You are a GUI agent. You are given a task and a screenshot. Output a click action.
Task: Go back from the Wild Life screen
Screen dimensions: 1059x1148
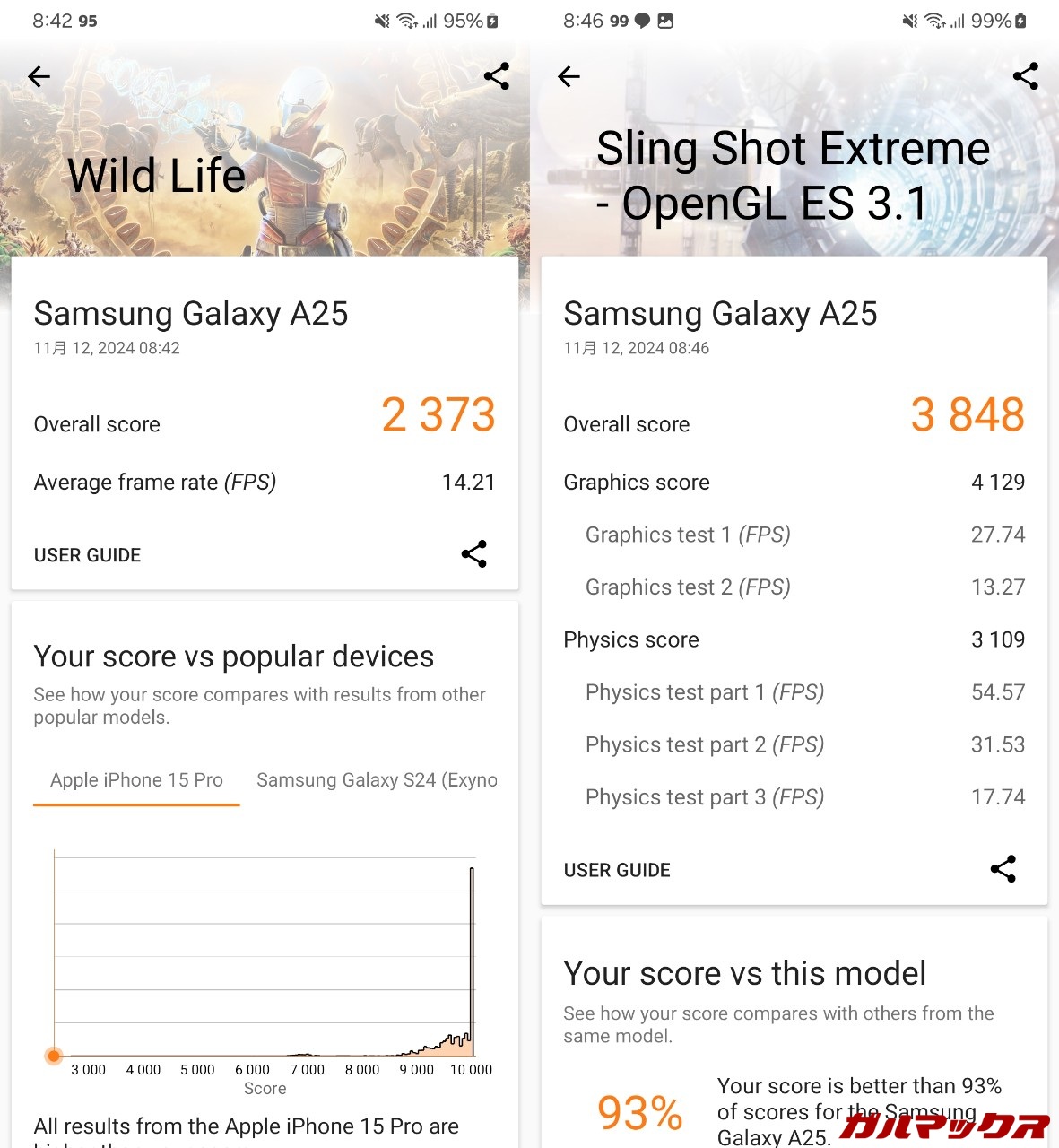39,77
